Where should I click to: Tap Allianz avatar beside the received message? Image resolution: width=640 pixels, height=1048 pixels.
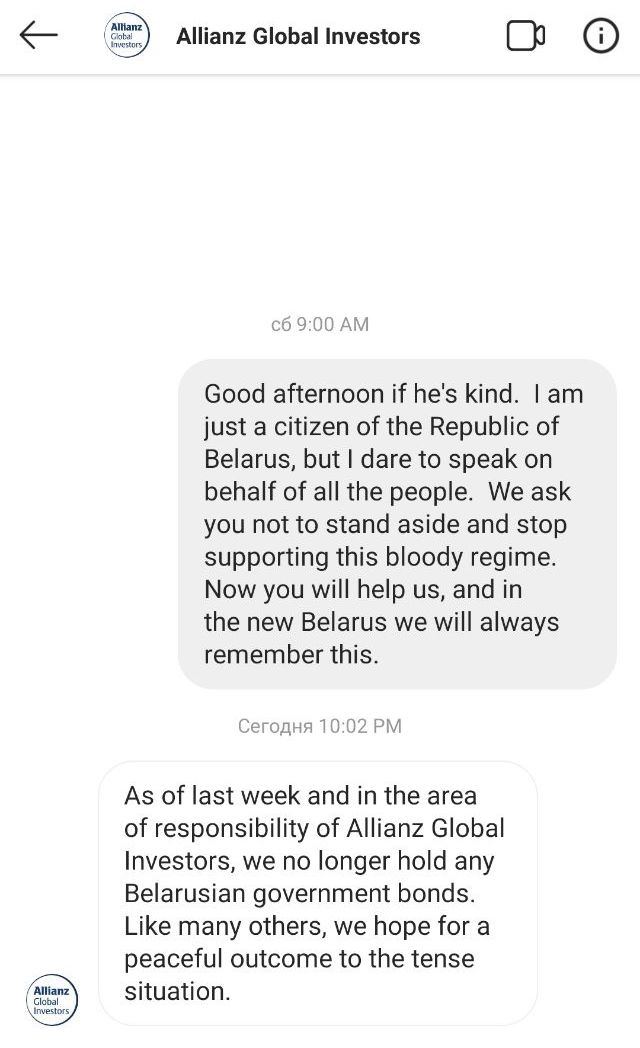pos(50,998)
